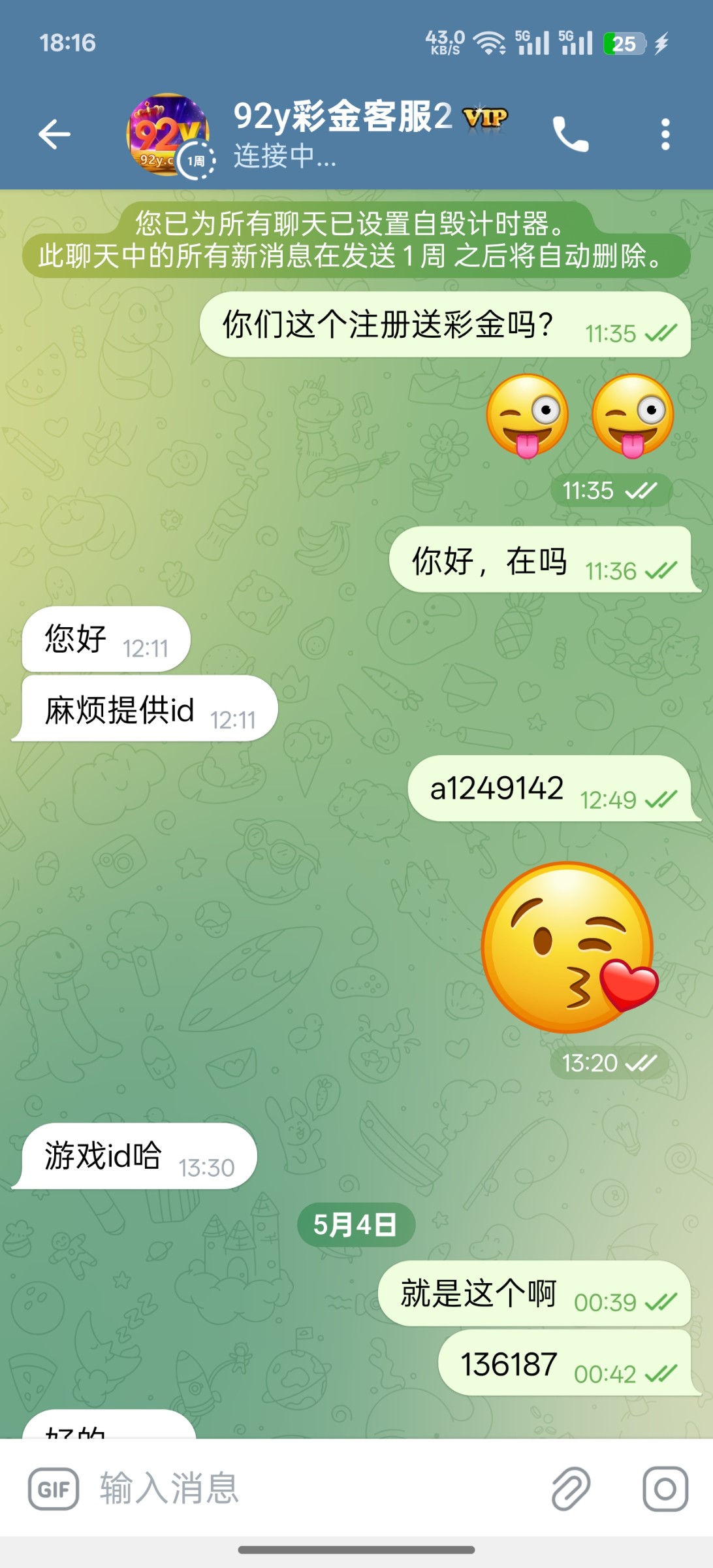Tap the kissing face sticker
Image resolution: width=713 pixels, height=1568 pixels.
click(x=568, y=947)
